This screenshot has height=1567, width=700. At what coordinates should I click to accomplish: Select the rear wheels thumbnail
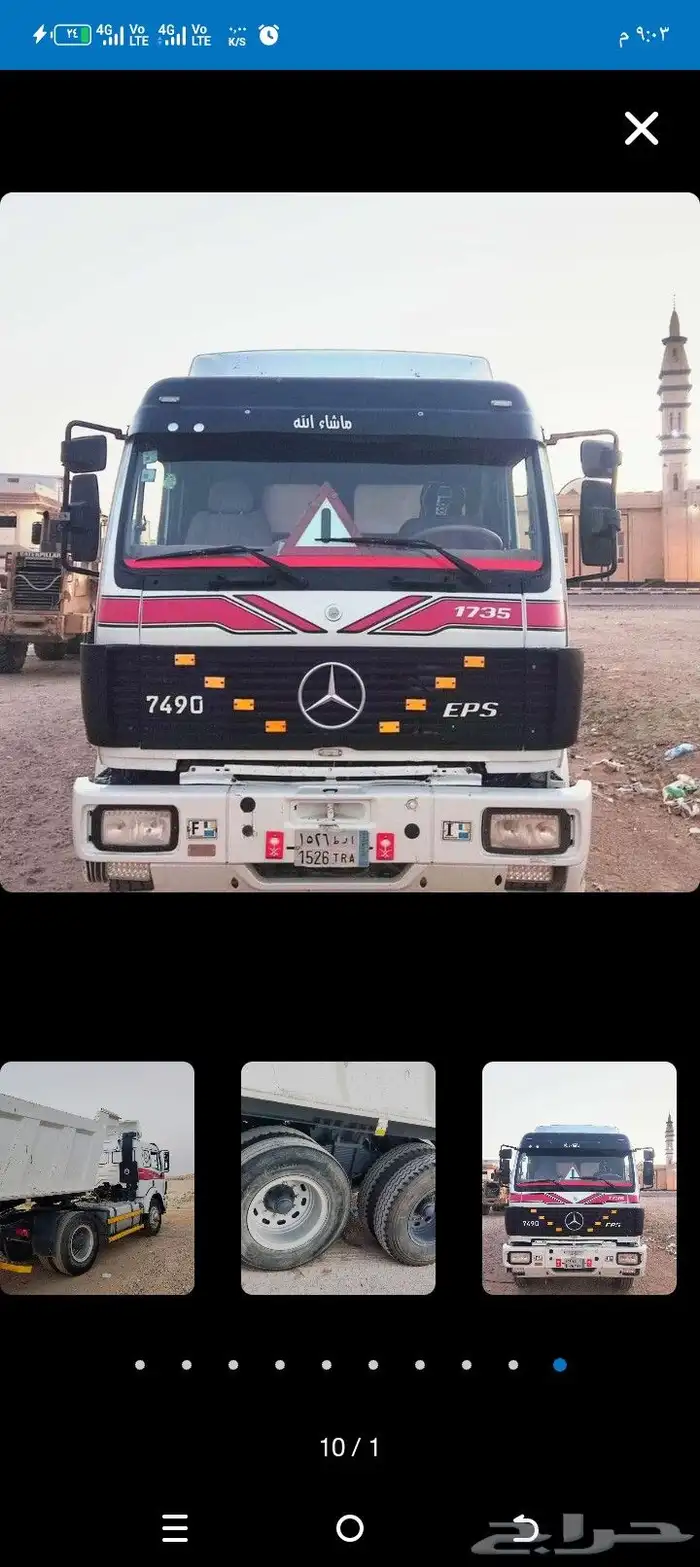[x=338, y=1178]
